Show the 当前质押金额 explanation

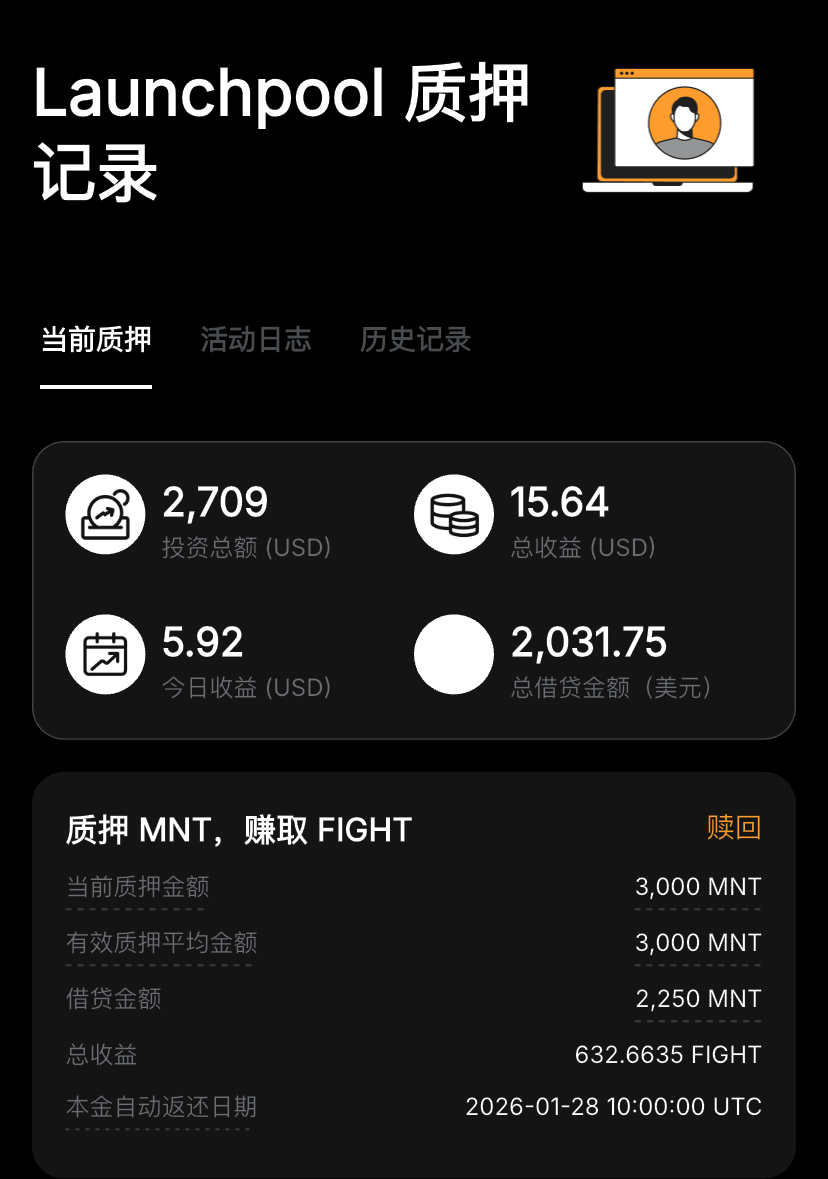point(137,887)
